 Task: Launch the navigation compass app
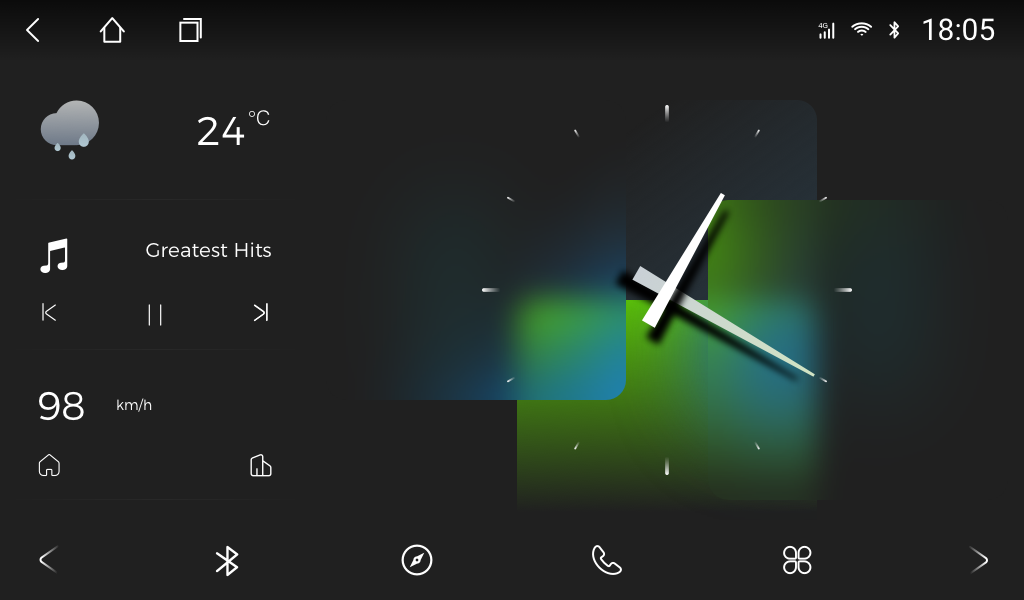click(x=417, y=560)
